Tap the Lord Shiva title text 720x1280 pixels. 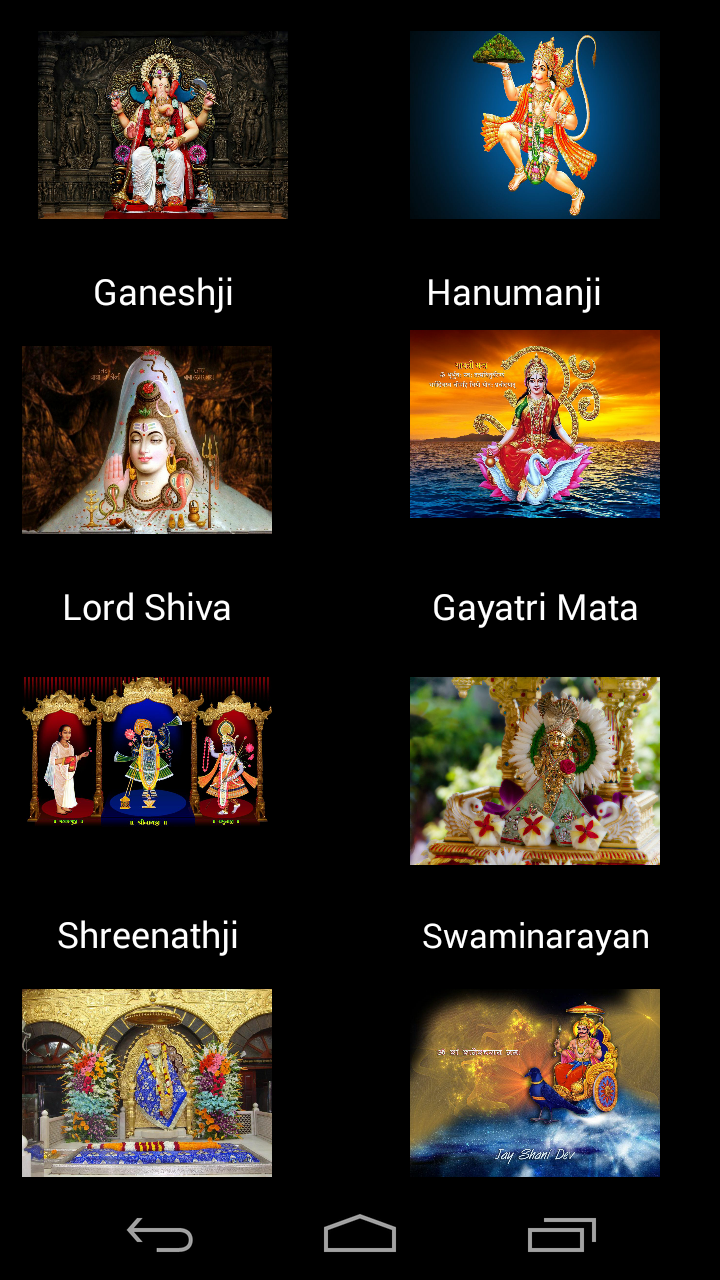point(146,606)
